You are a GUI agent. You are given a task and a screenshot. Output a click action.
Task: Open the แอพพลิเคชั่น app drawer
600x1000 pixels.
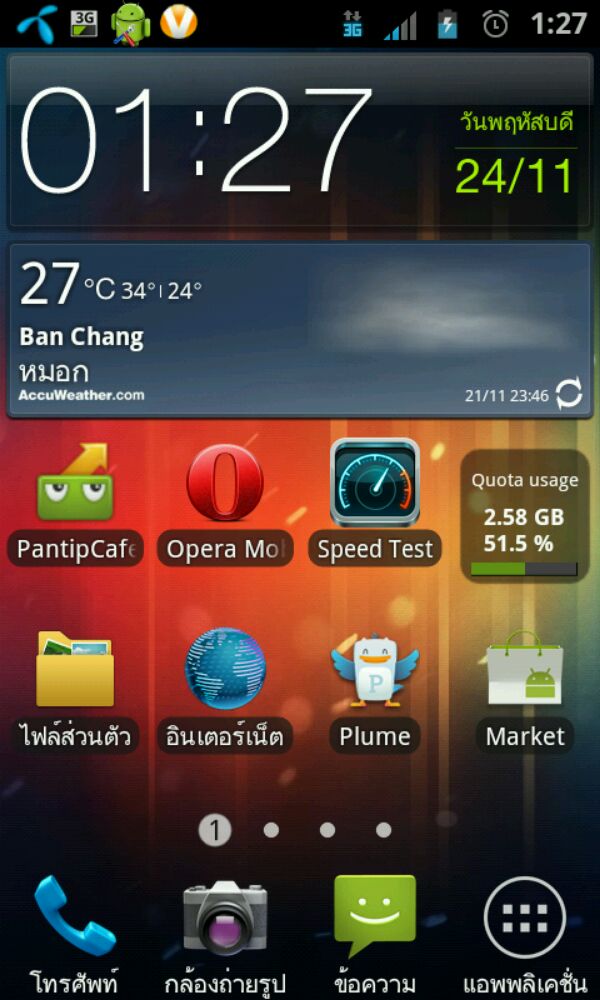(x=524, y=920)
